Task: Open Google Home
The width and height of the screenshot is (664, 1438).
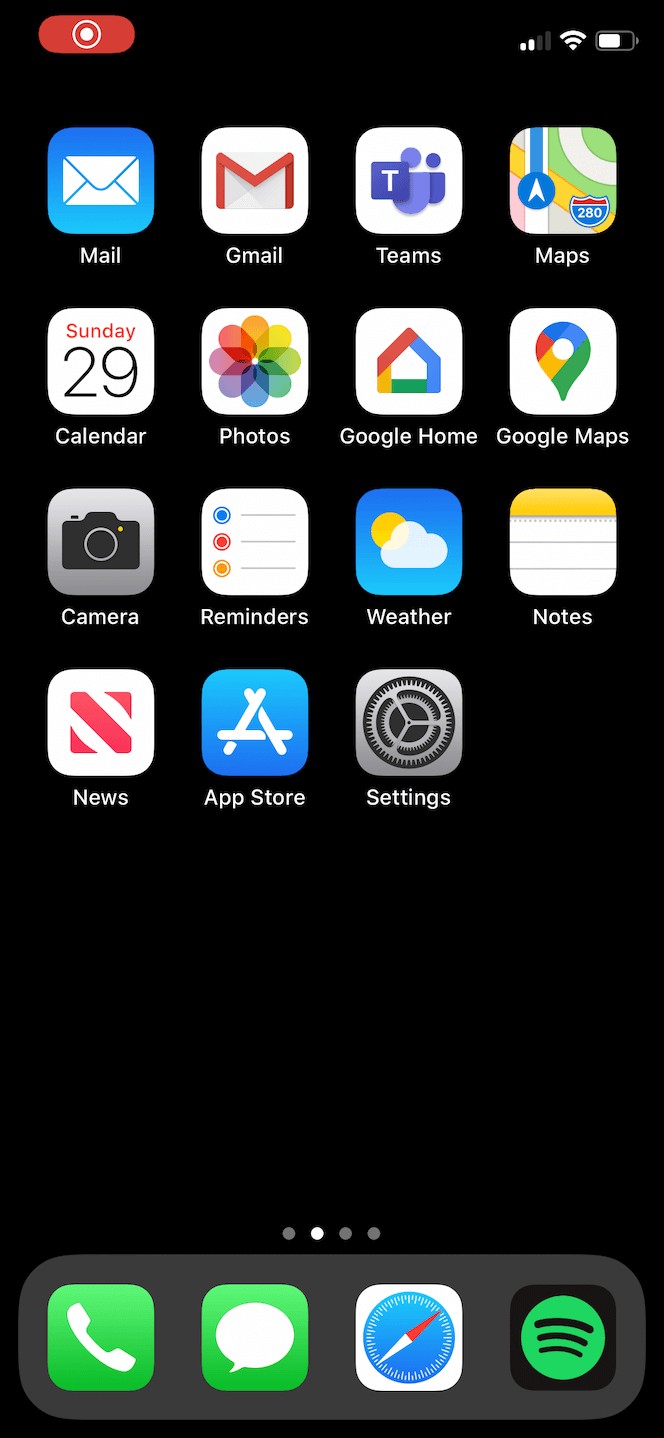Action: [x=409, y=361]
